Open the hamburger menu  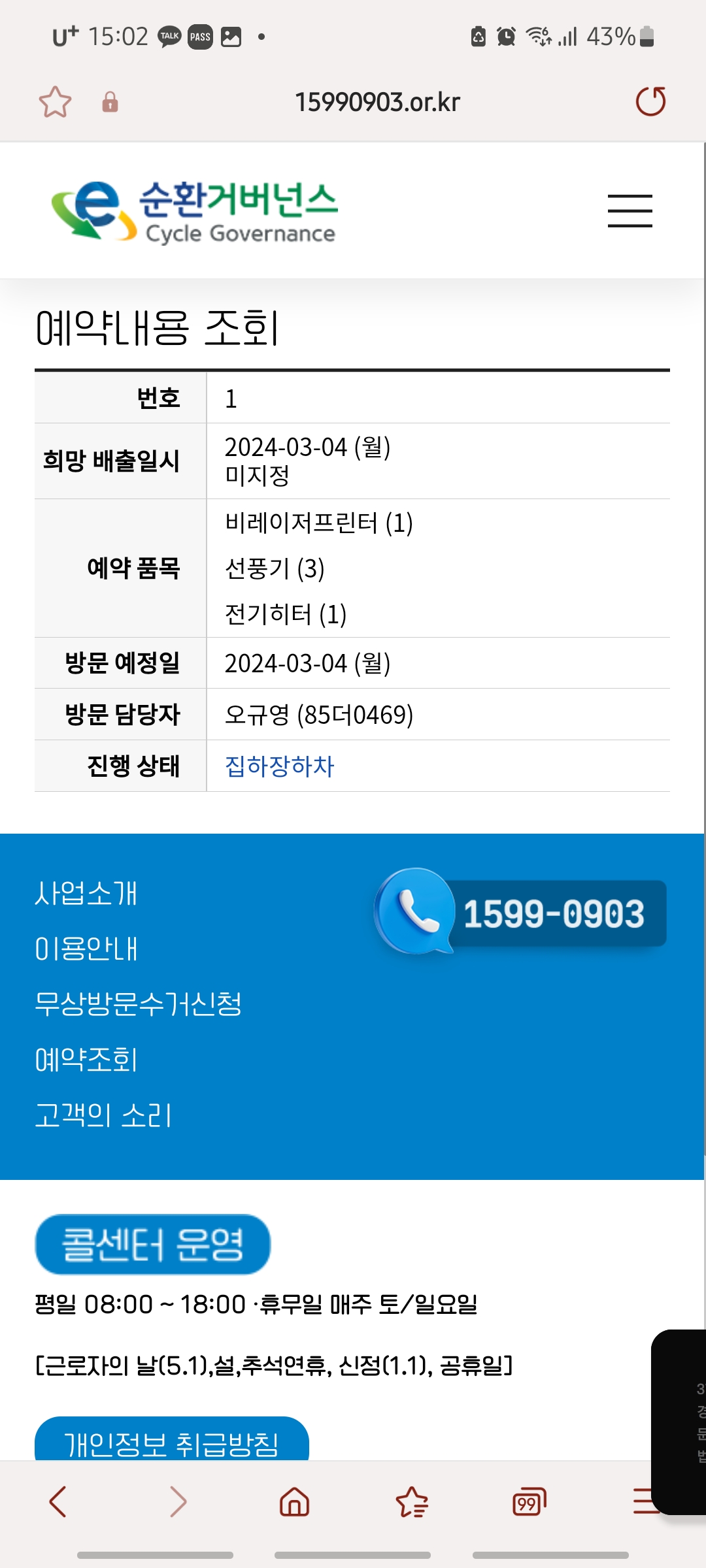630,210
